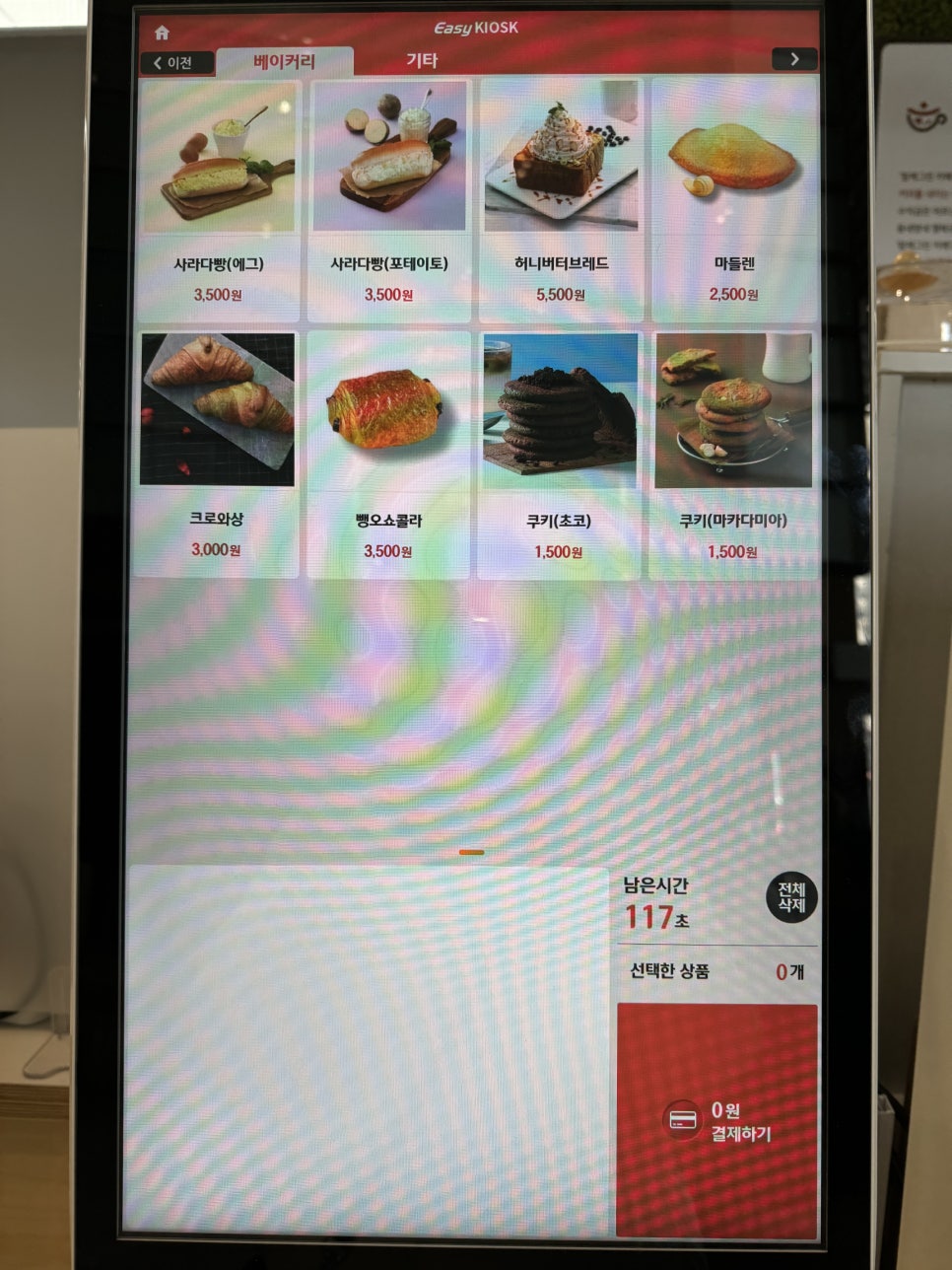952x1270 pixels.
Task: Select the 베이커리 tab
Action: coord(284,62)
